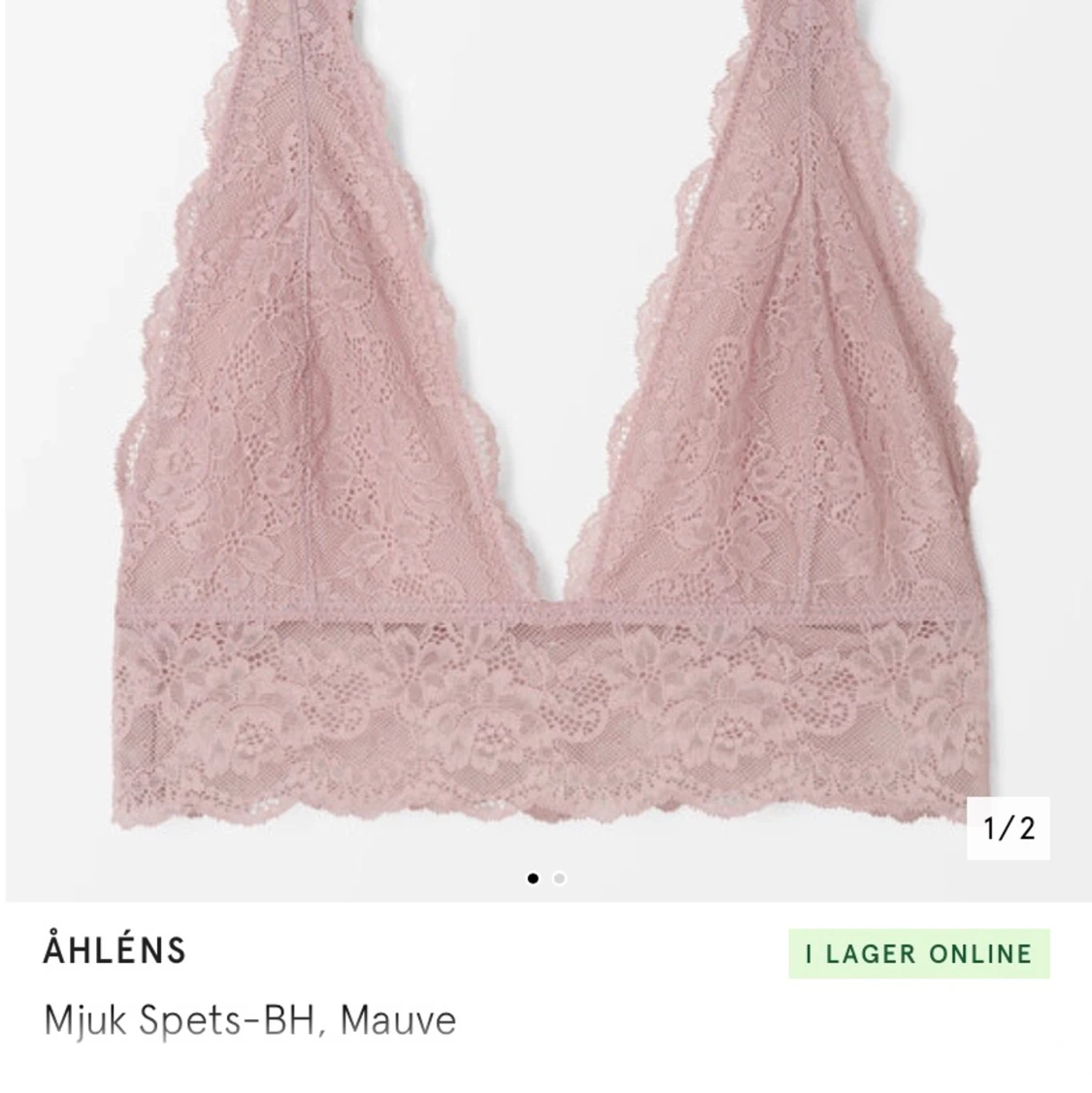
Task: Open the next image via second dot
Action: pos(558,877)
